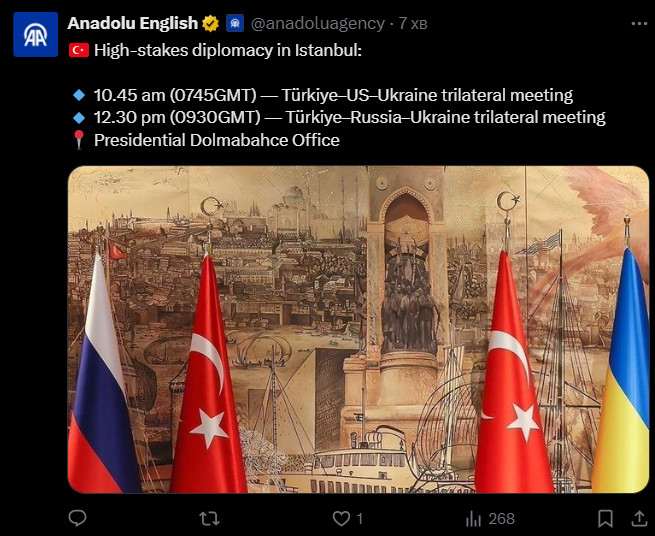Reply to the Anadolu English post

pyautogui.click(x=78, y=518)
